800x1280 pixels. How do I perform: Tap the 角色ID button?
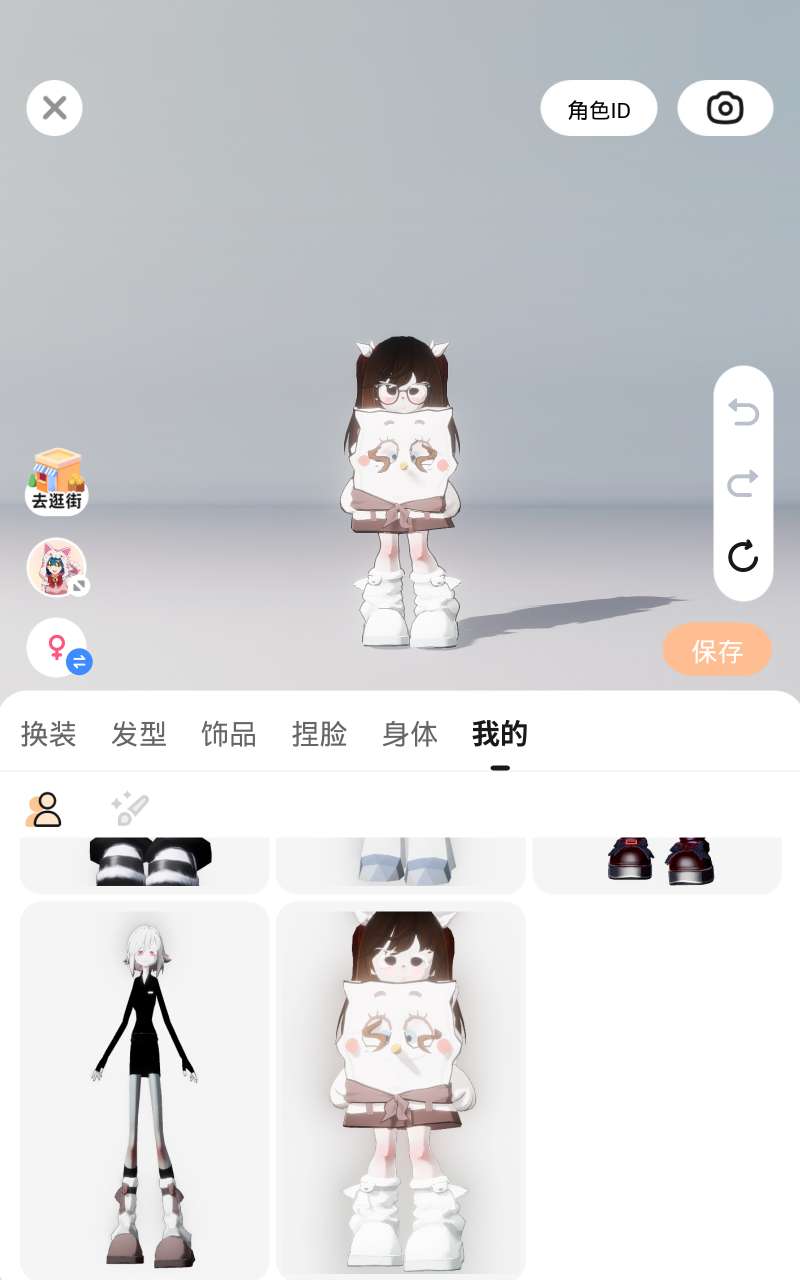[599, 108]
